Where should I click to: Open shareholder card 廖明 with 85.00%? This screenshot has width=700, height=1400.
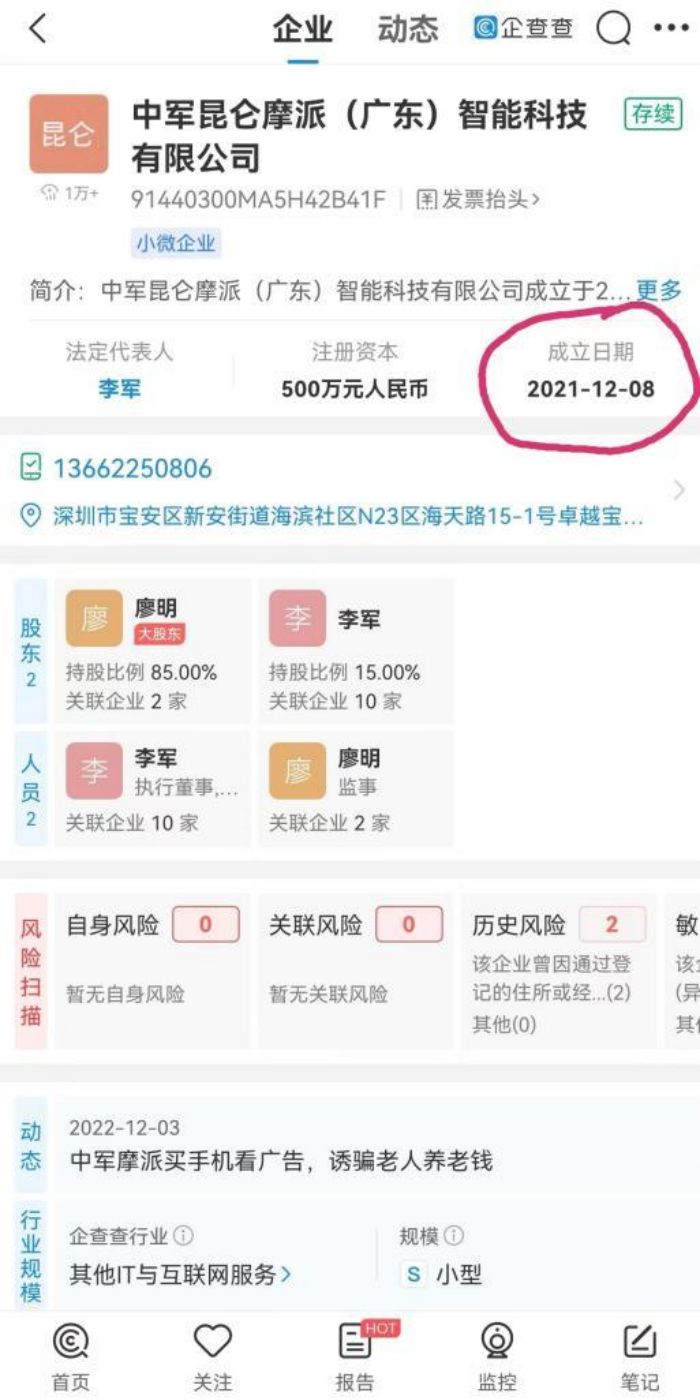coord(152,650)
